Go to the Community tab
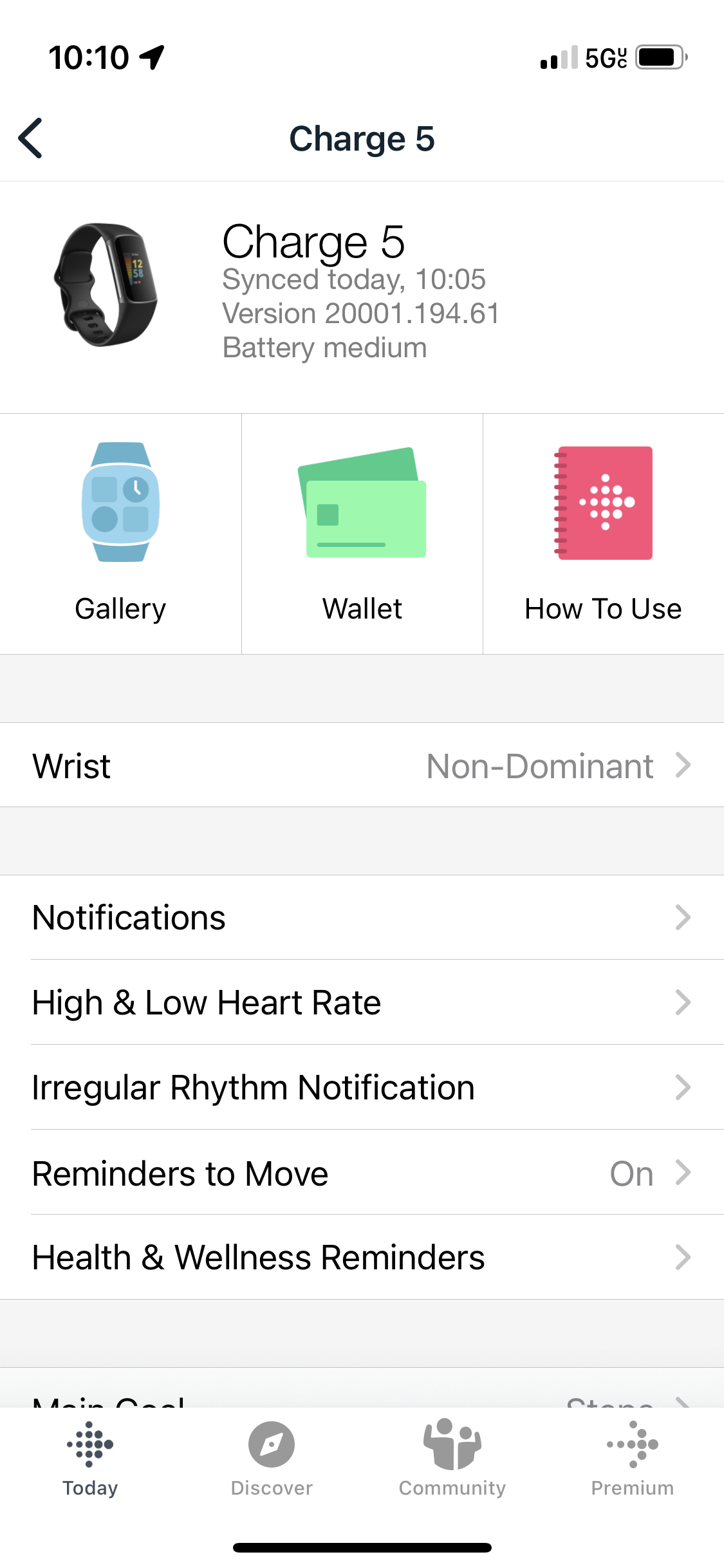 [452, 1459]
